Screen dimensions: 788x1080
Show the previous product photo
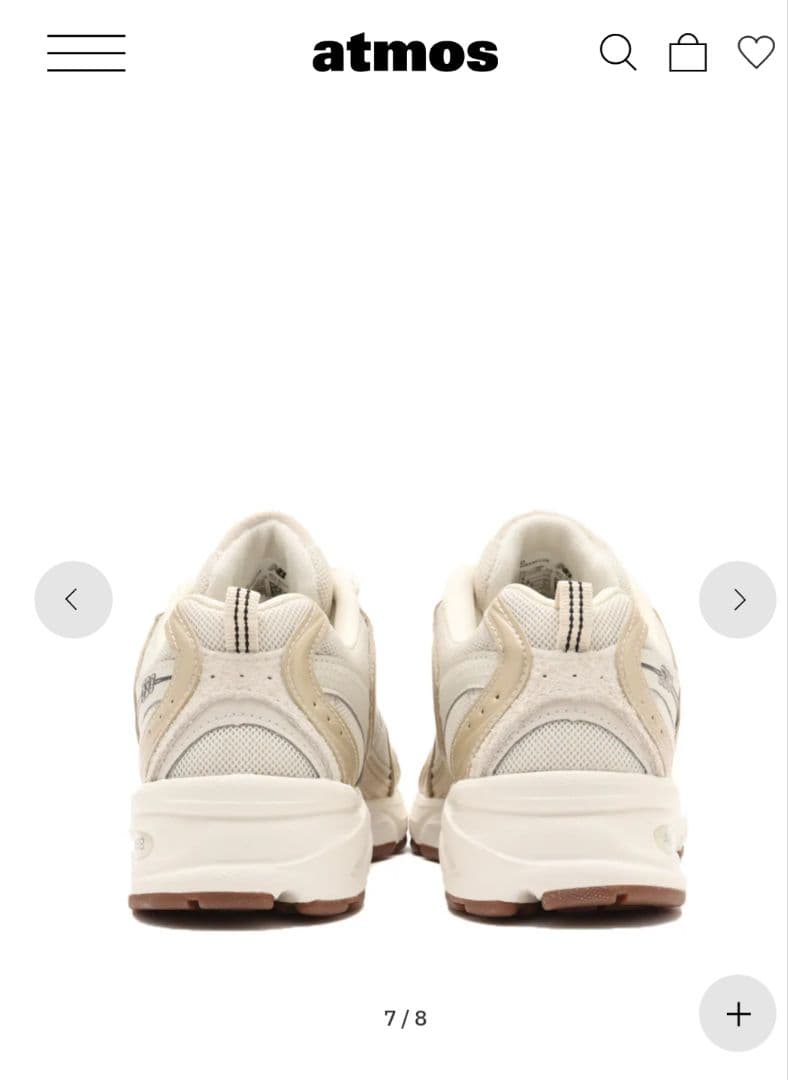73,599
